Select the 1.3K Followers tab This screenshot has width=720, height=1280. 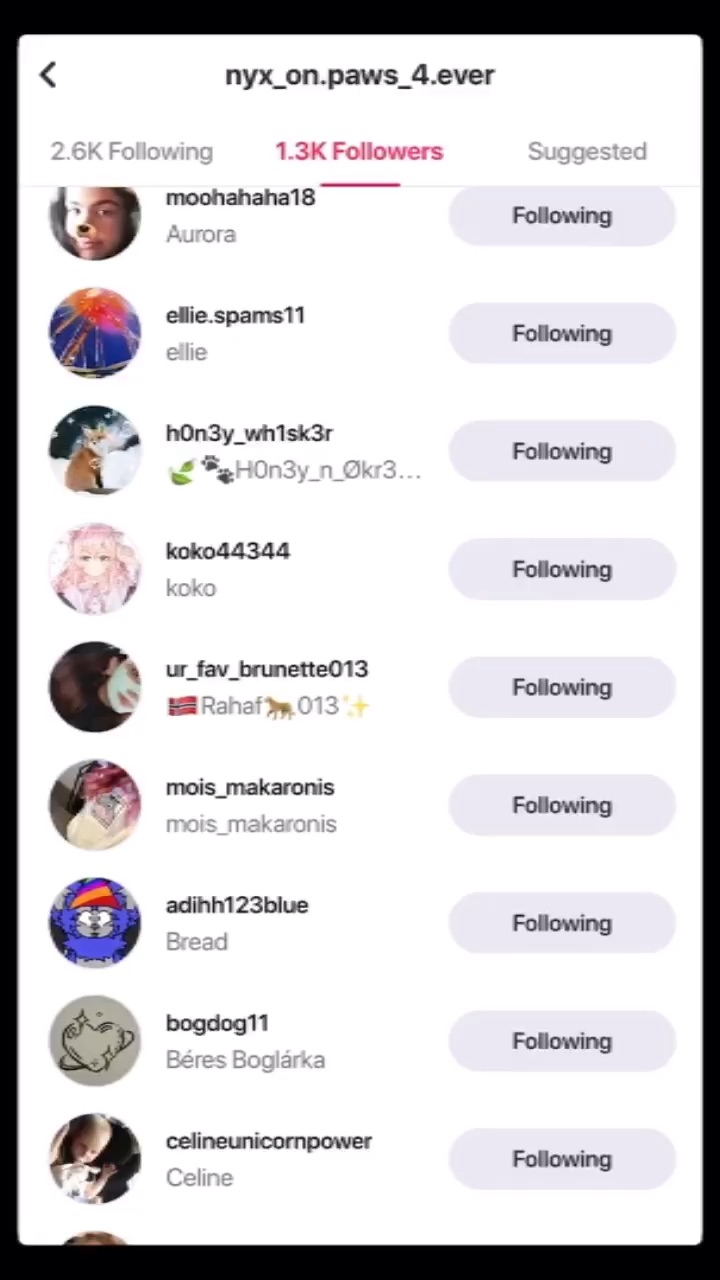pos(359,152)
